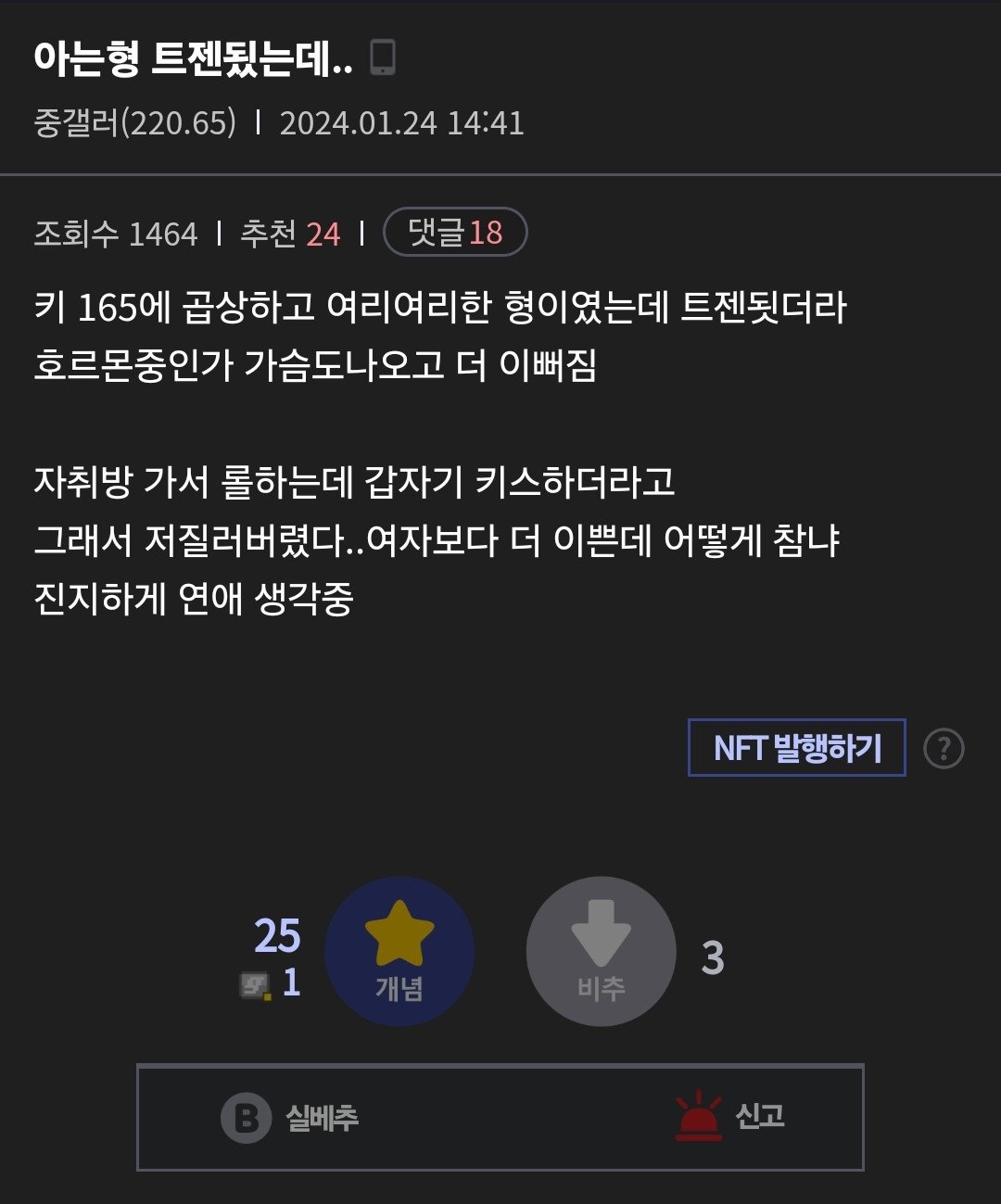Report this post with 신고
Image resolution: width=1001 pixels, height=1204 pixels.
[731, 1116]
